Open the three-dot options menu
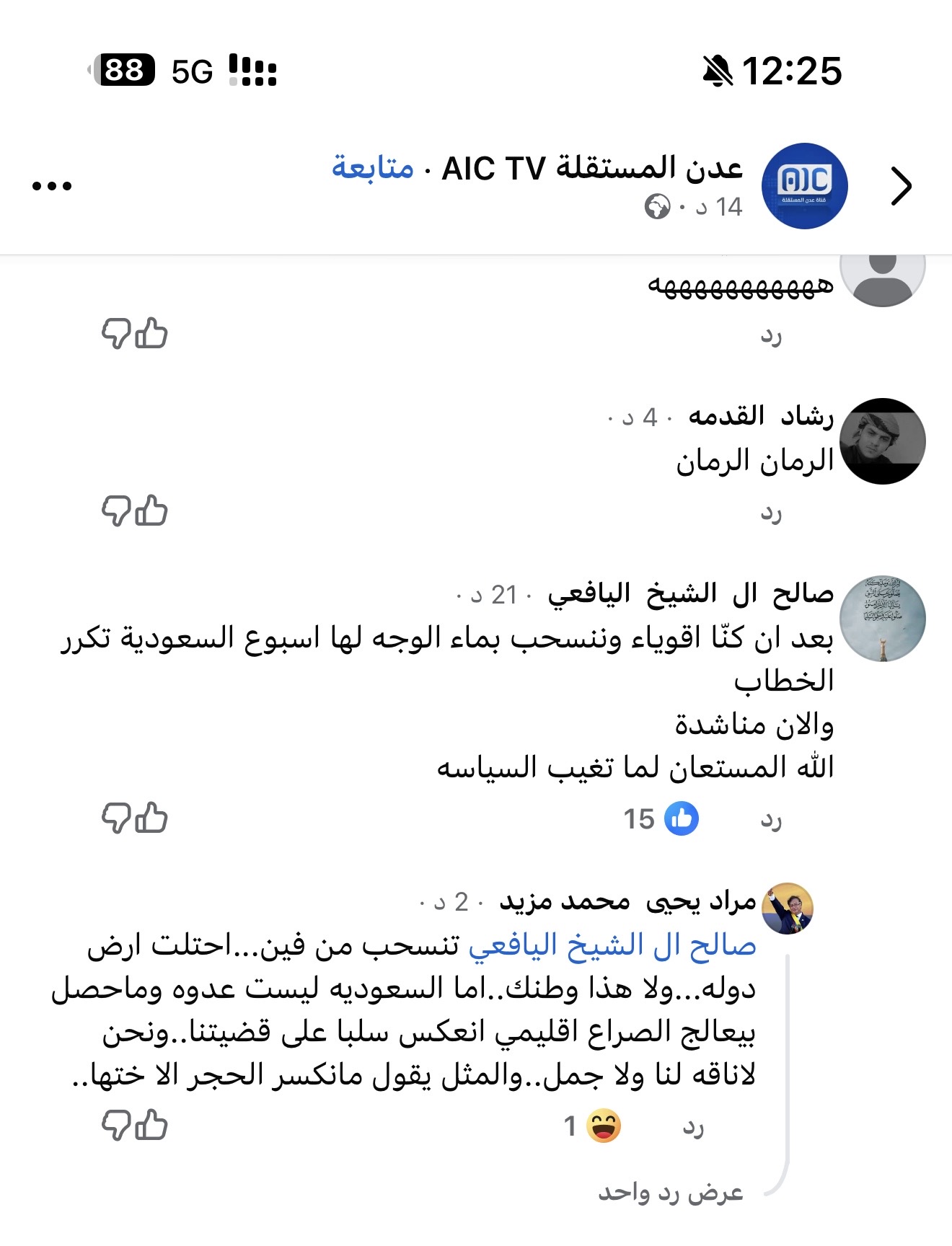The width and height of the screenshot is (952, 1246). click(52, 187)
